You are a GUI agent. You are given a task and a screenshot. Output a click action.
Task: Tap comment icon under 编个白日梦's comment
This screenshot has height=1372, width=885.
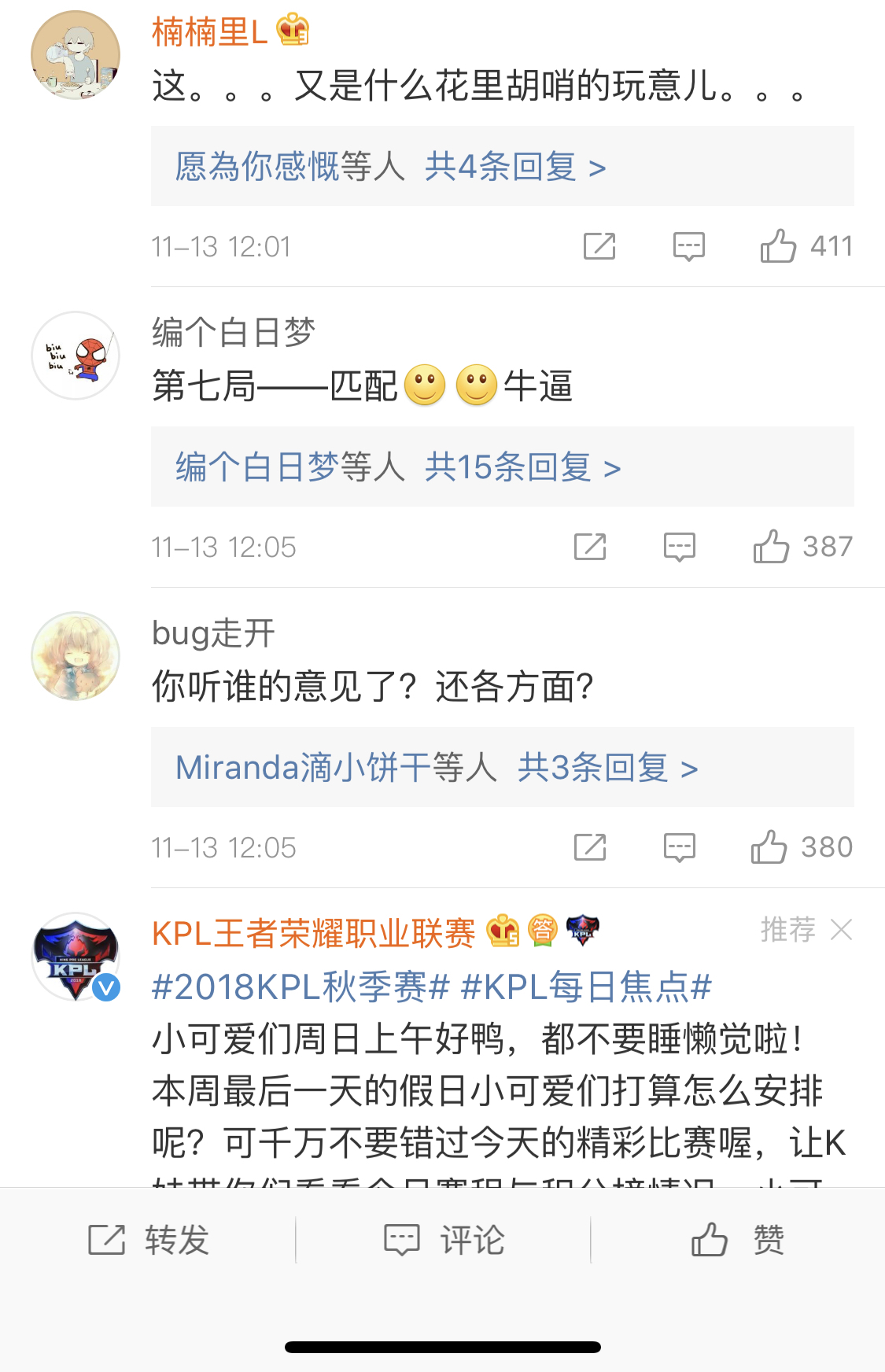680,547
